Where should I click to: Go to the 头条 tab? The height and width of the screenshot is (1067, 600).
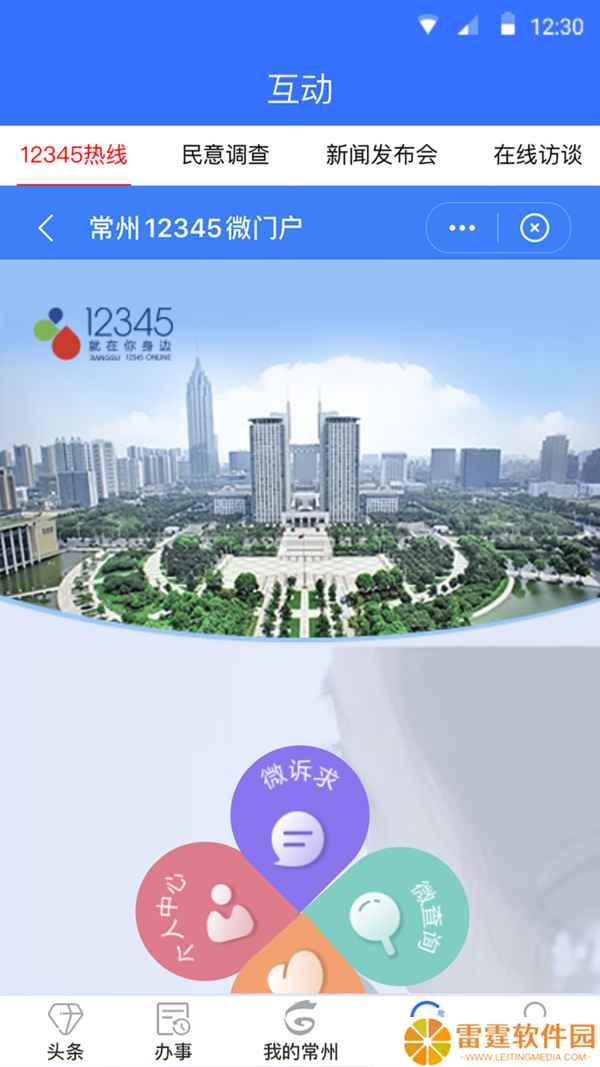pos(65,1032)
